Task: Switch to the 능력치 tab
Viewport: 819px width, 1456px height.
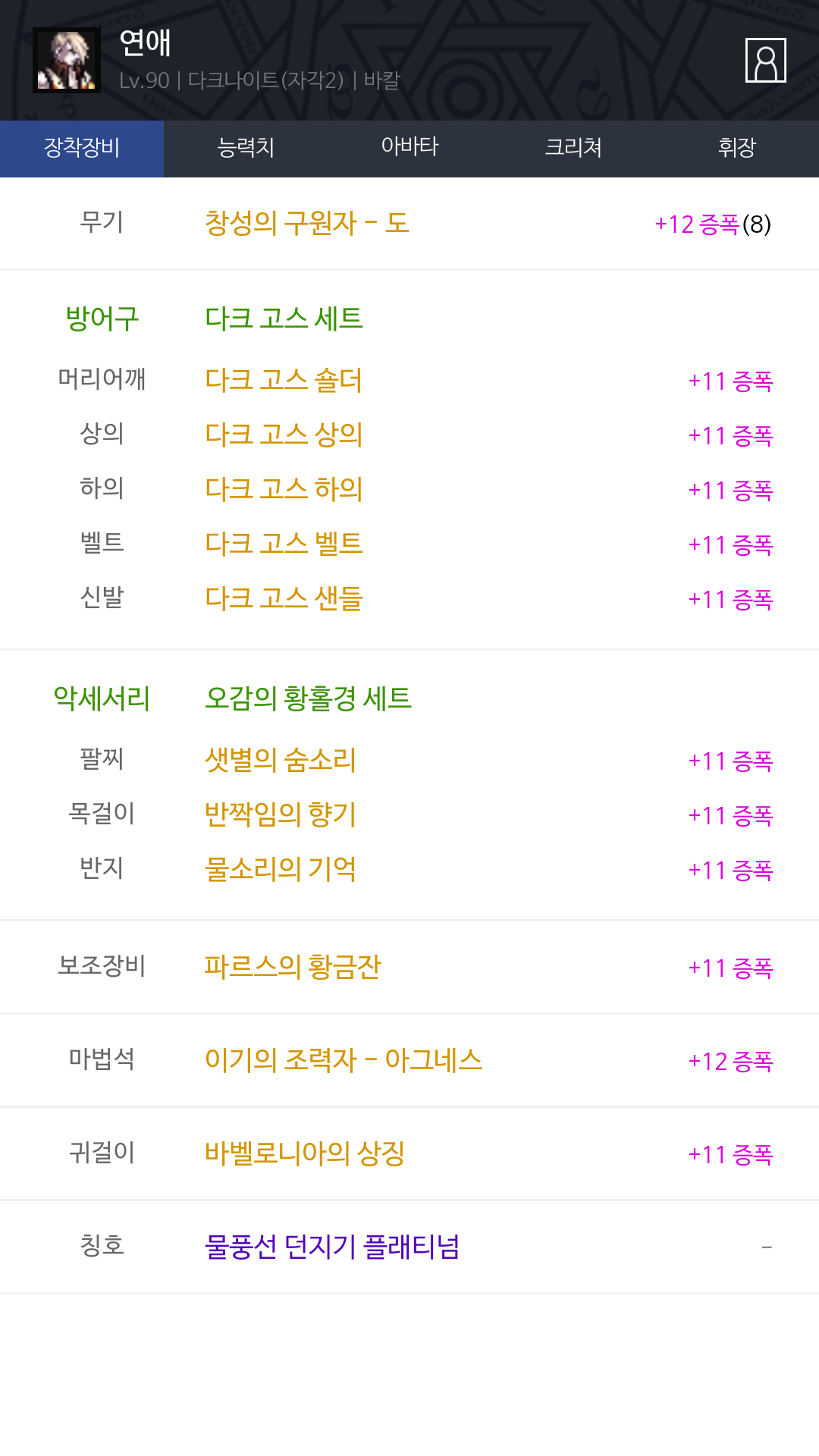Action: pos(246,148)
